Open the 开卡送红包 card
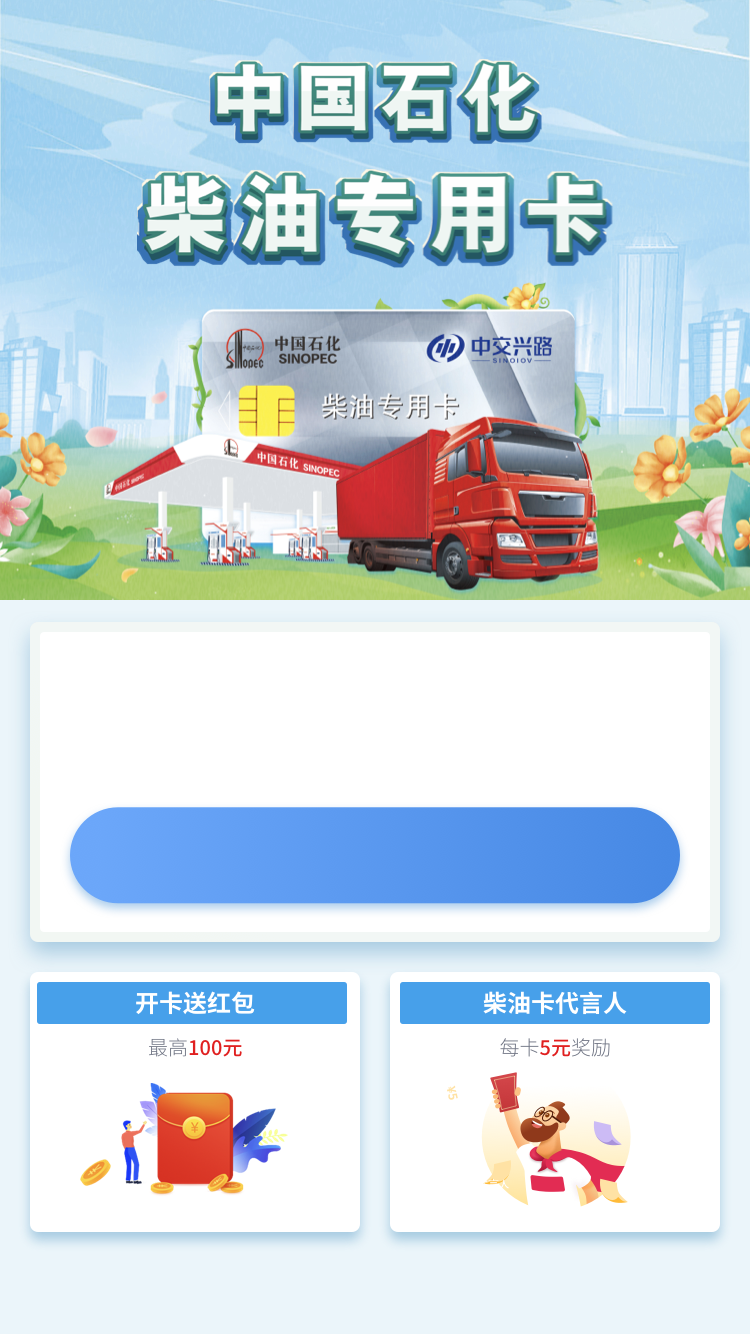 (195, 1102)
